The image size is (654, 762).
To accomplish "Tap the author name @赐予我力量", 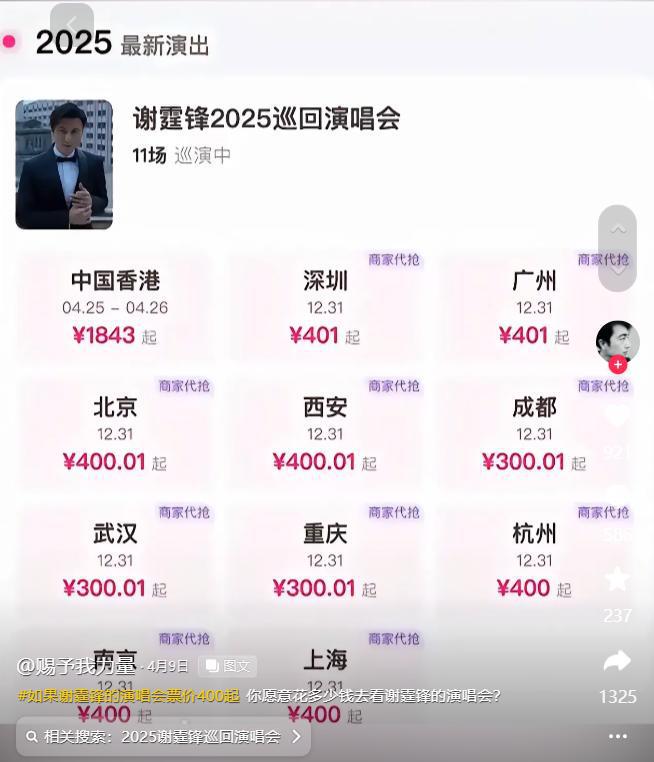I will [x=76, y=666].
